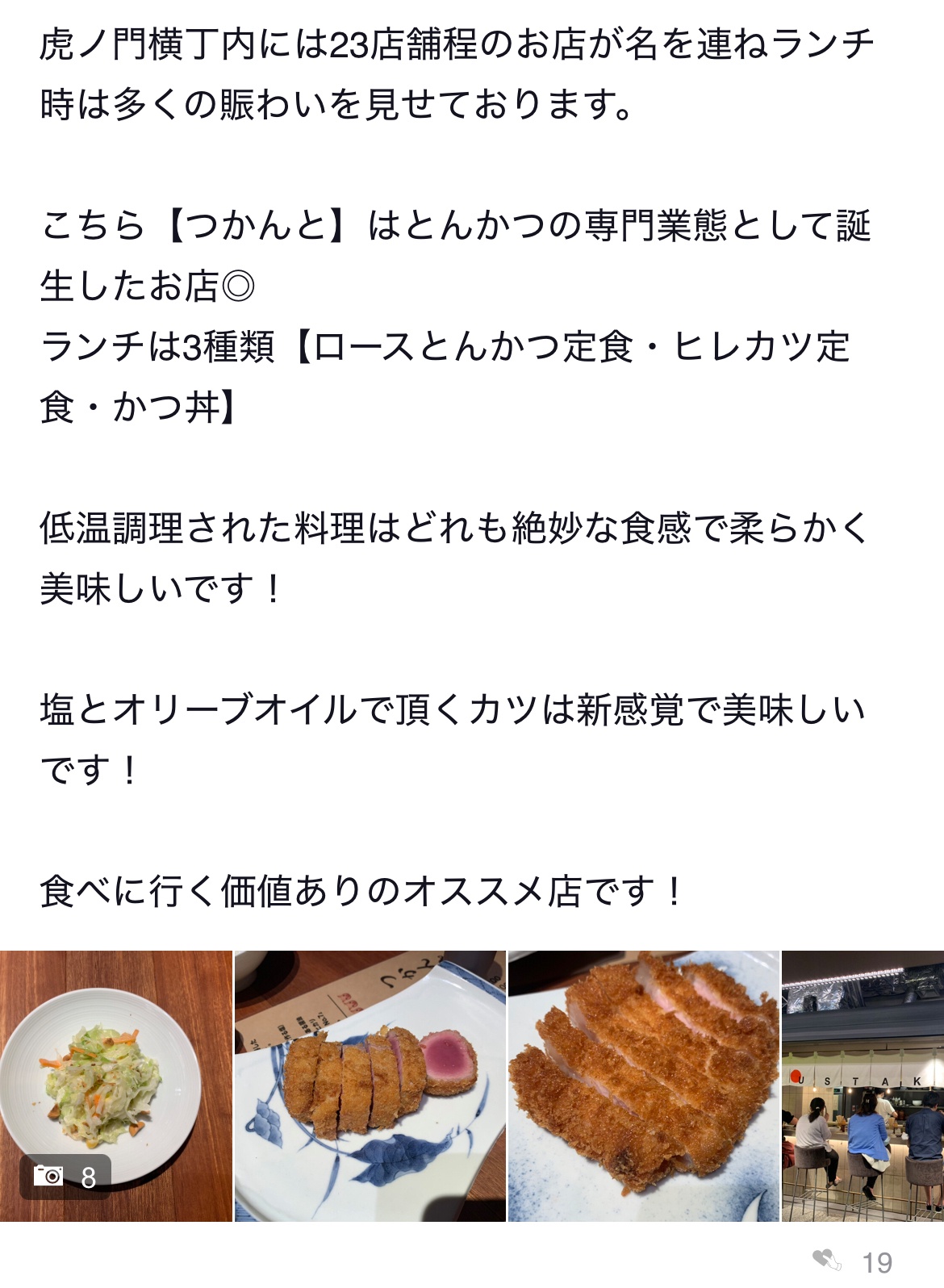Like this review with the clap icon

827,1260
